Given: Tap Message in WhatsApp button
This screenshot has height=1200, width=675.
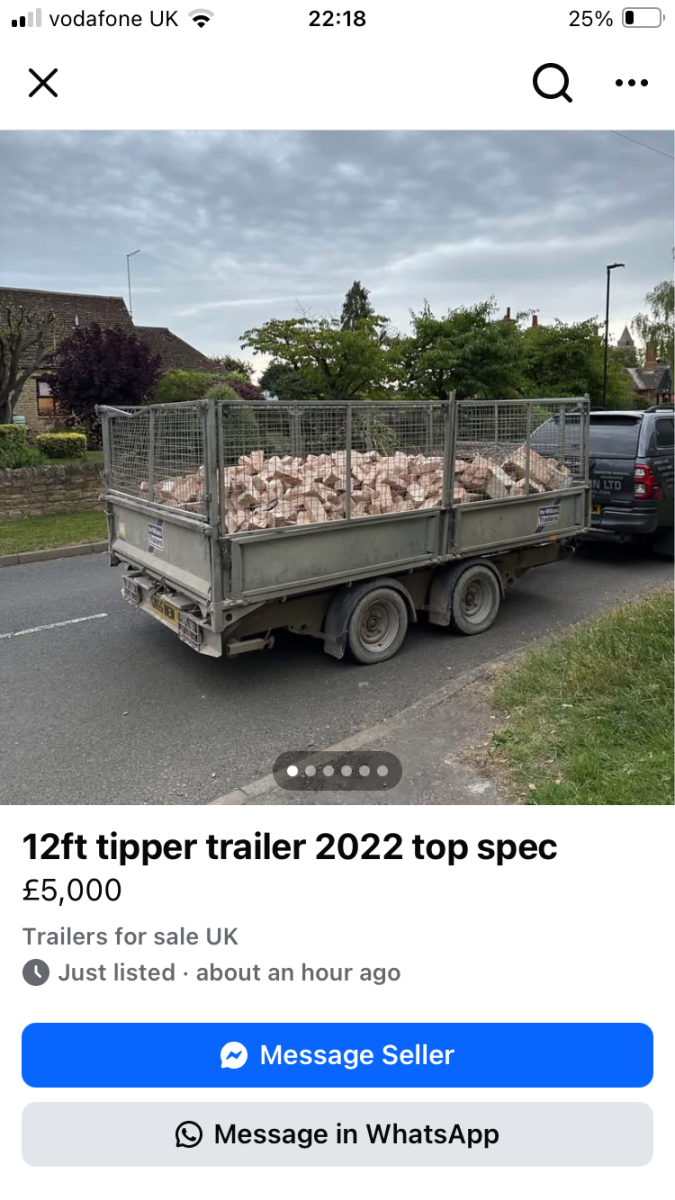Looking at the screenshot, I should click(x=337, y=1134).
